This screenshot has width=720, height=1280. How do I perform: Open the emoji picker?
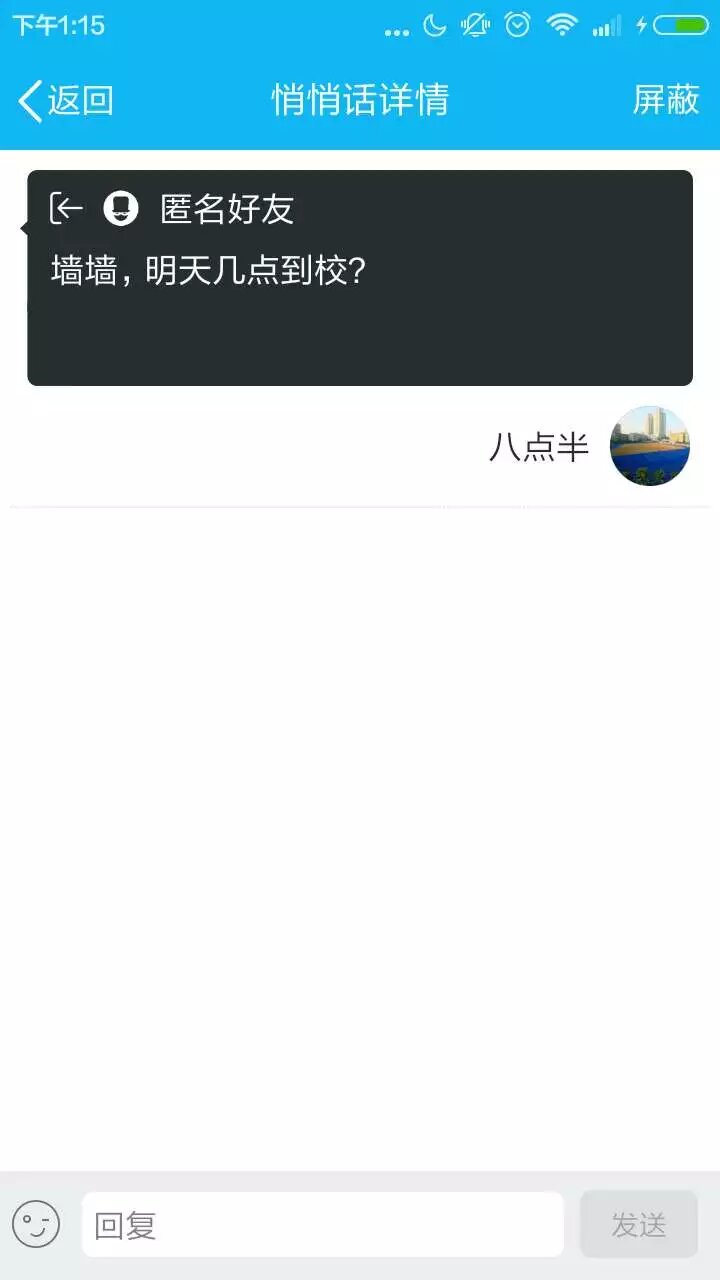(x=36, y=1224)
